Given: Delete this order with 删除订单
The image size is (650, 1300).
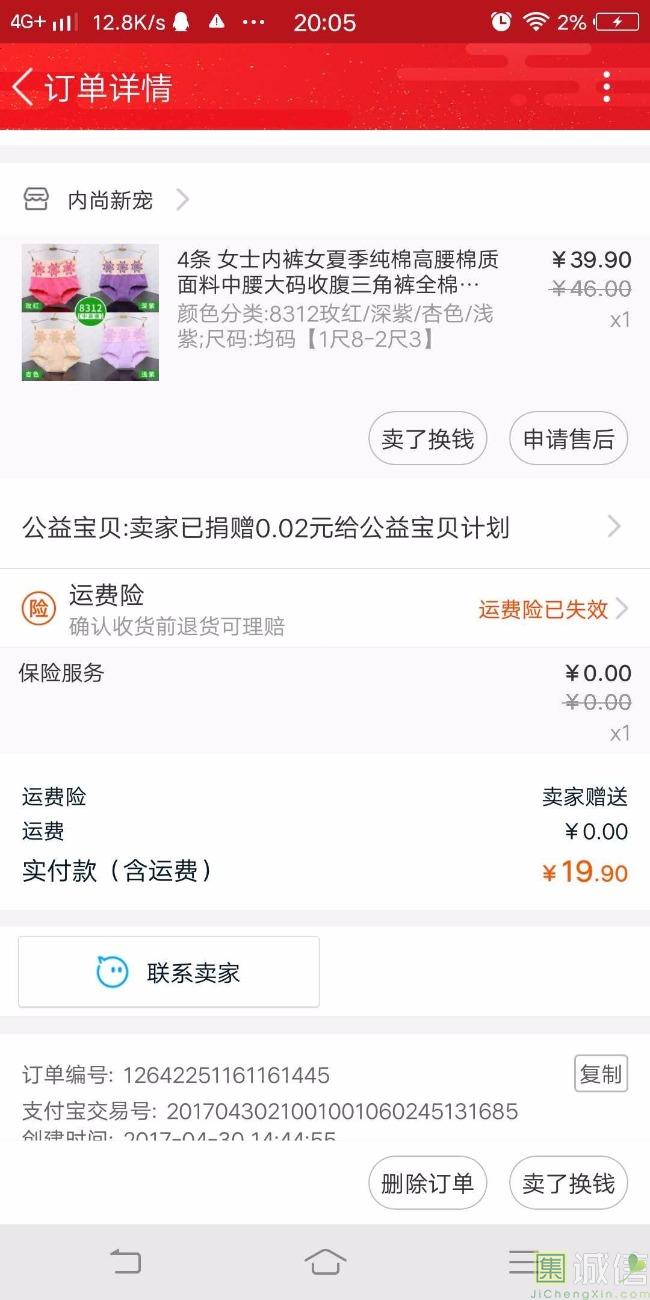Looking at the screenshot, I should click(428, 1184).
